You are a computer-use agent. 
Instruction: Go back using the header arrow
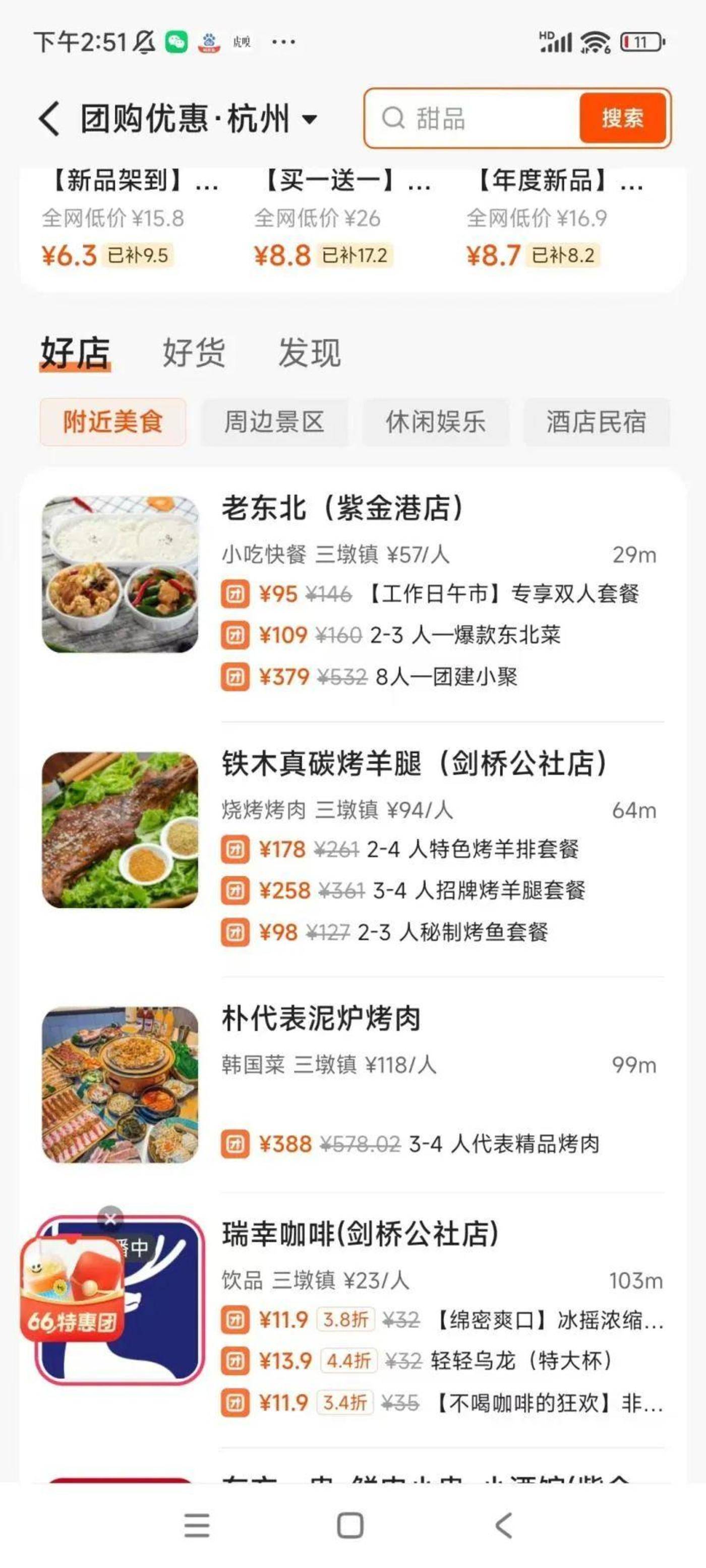50,118
